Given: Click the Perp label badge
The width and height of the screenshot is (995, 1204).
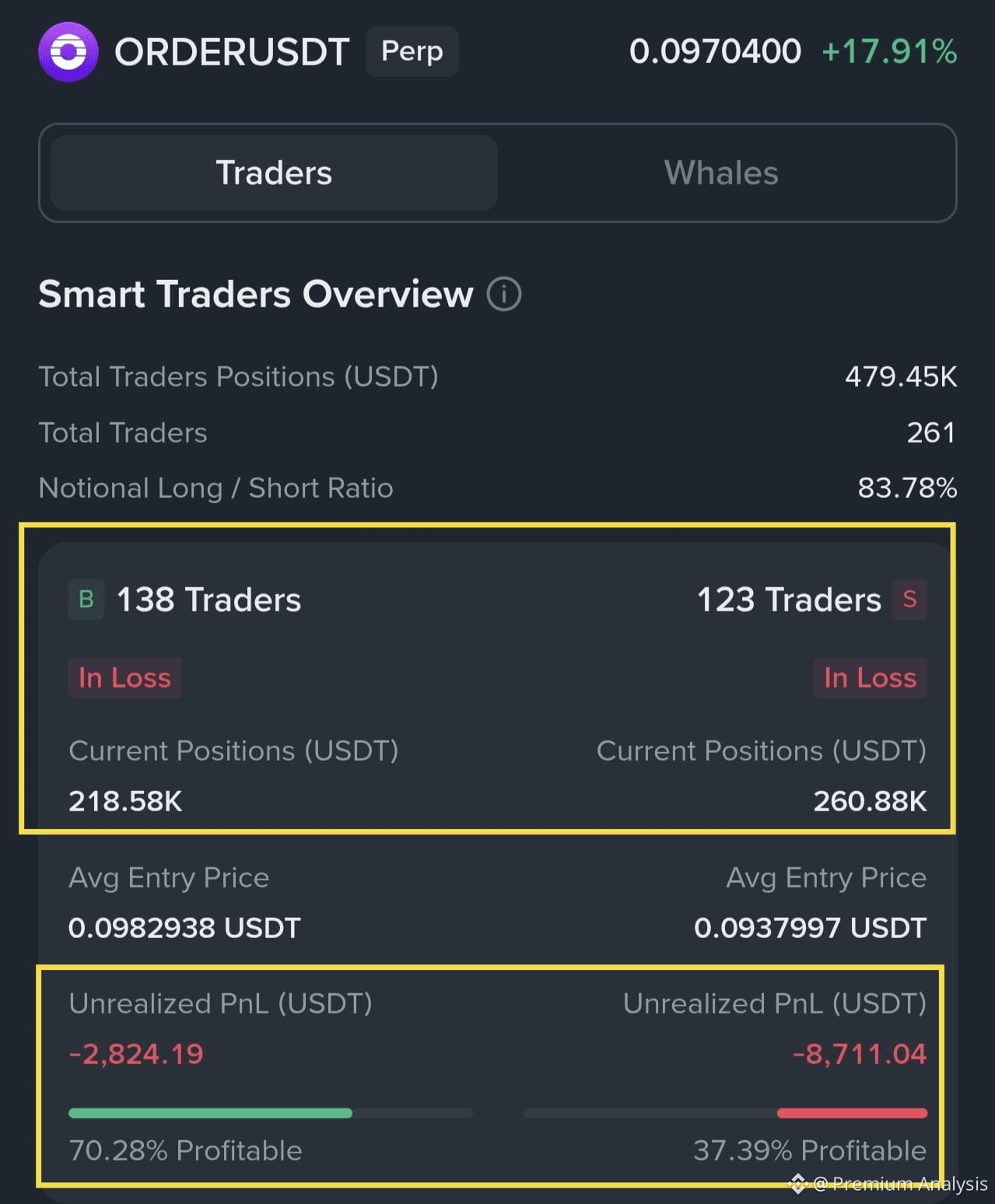Looking at the screenshot, I should click(412, 51).
